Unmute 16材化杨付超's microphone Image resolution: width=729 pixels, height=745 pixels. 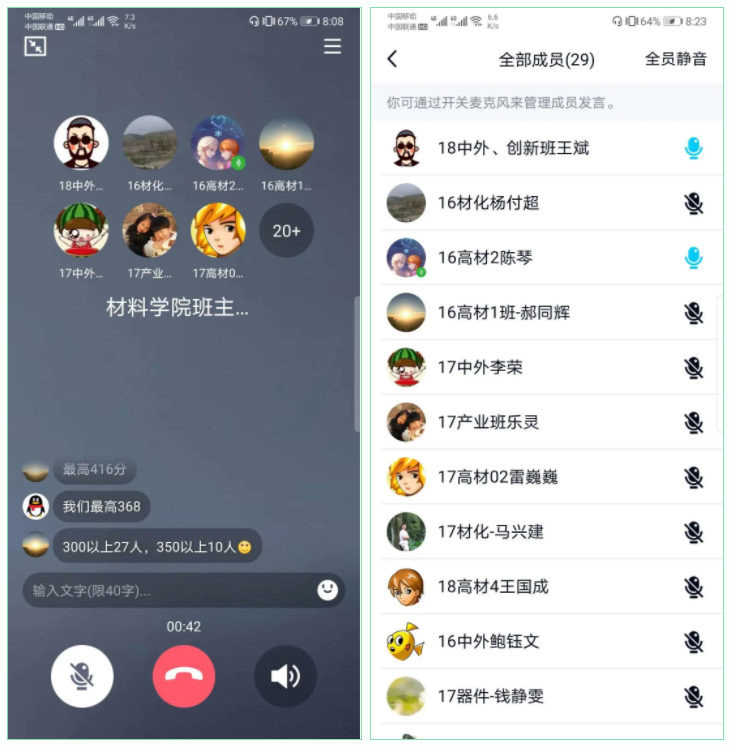pos(693,203)
